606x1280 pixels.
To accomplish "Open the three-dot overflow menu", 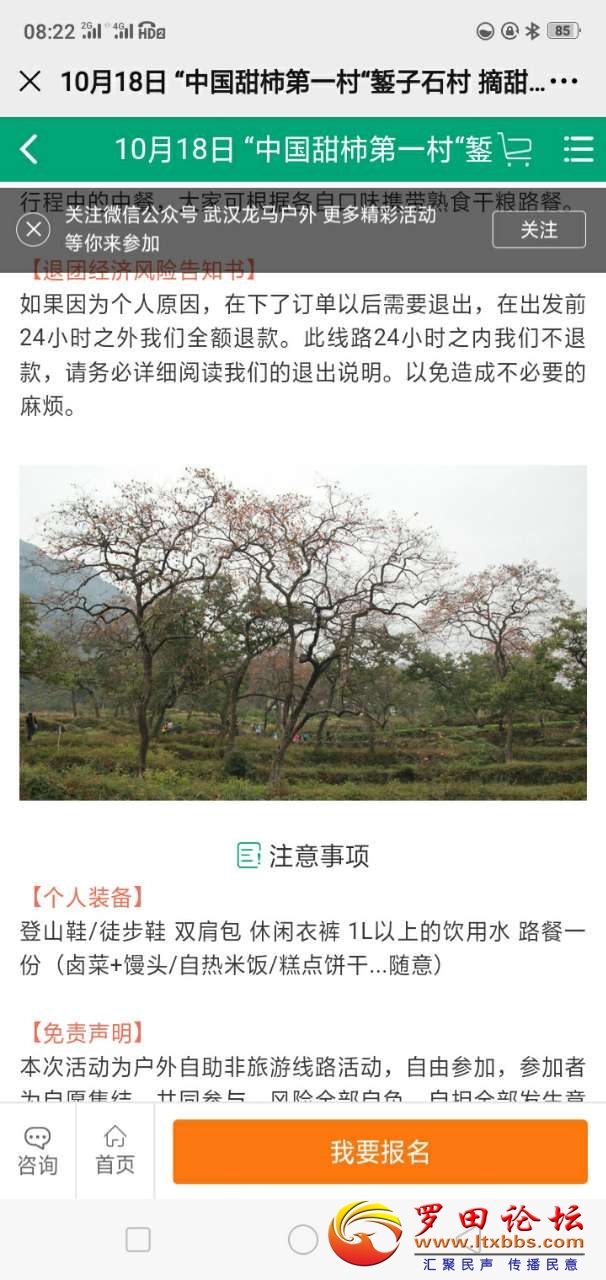I will click(x=565, y=81).
